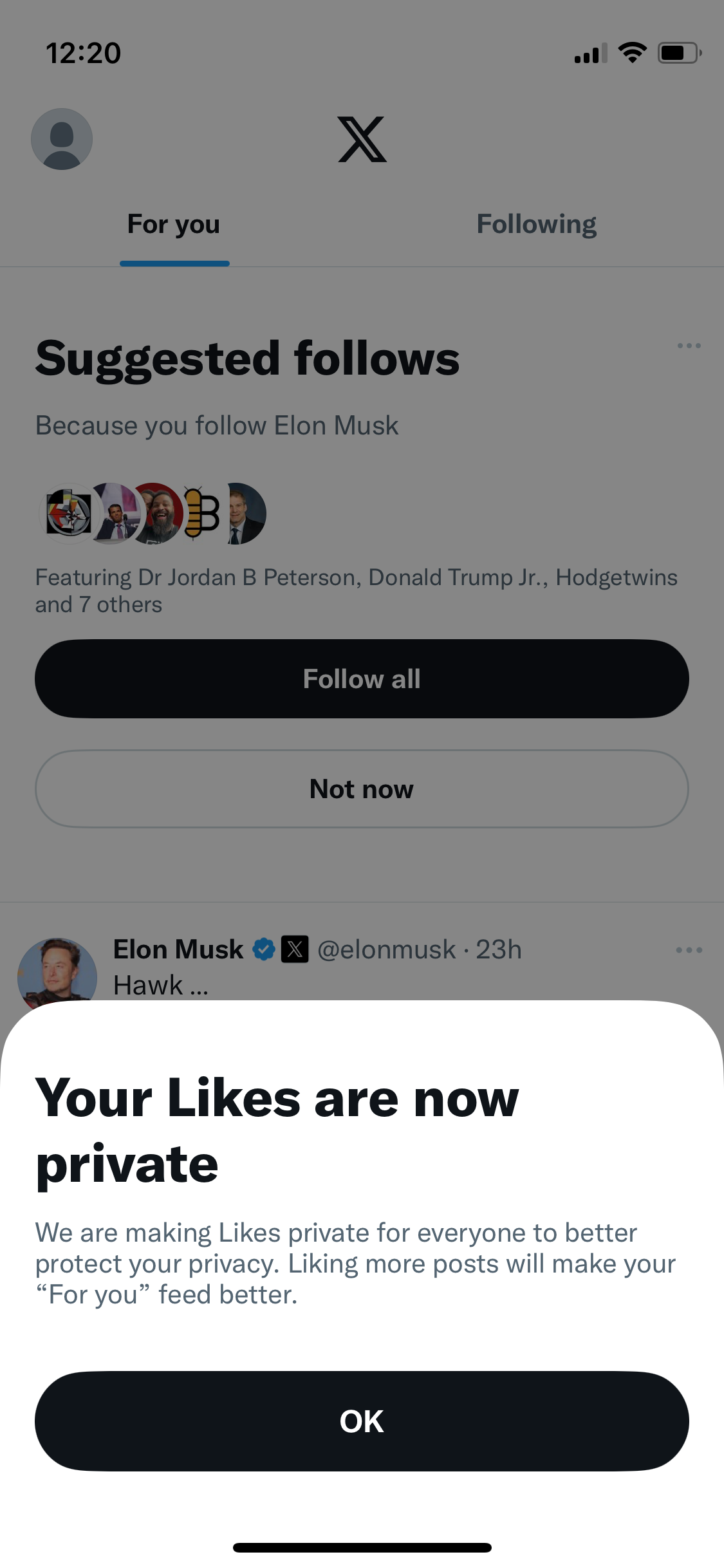Switch to the Following tab
Image resolution: width=724 pixels, height=1568 pixels.
tap(536, 224)
